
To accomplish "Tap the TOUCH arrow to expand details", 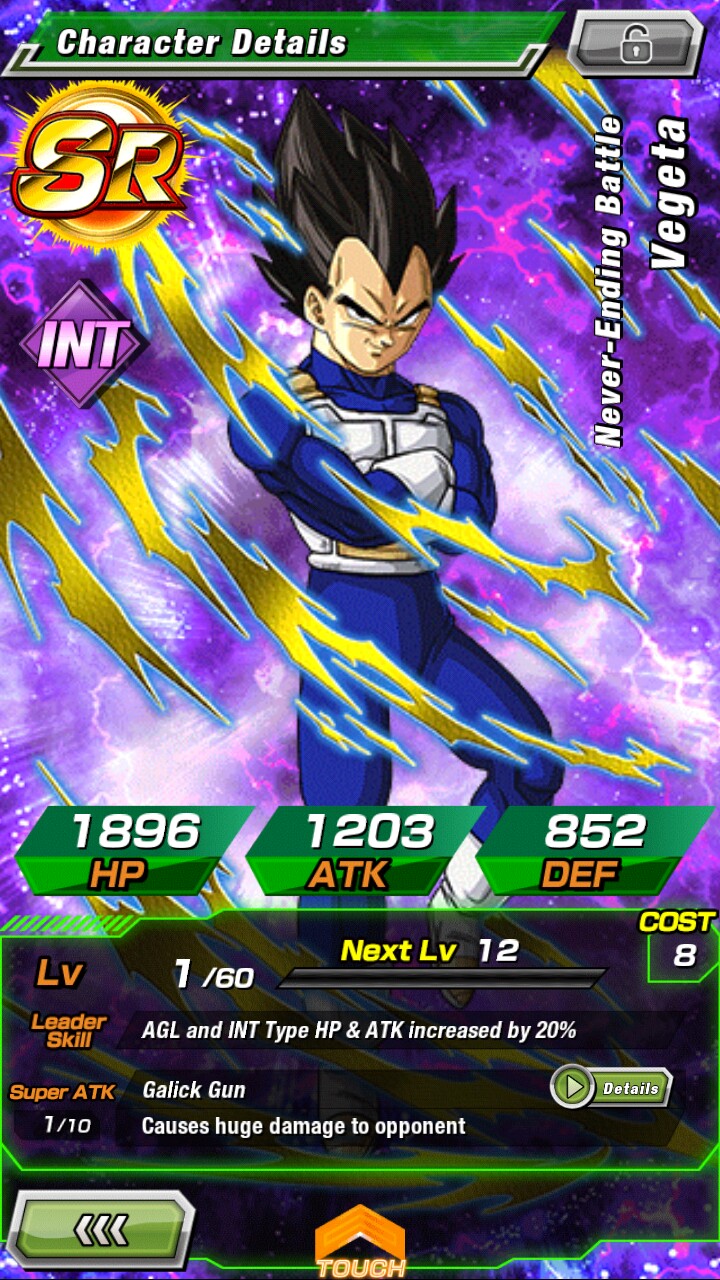I will 360,1243.
